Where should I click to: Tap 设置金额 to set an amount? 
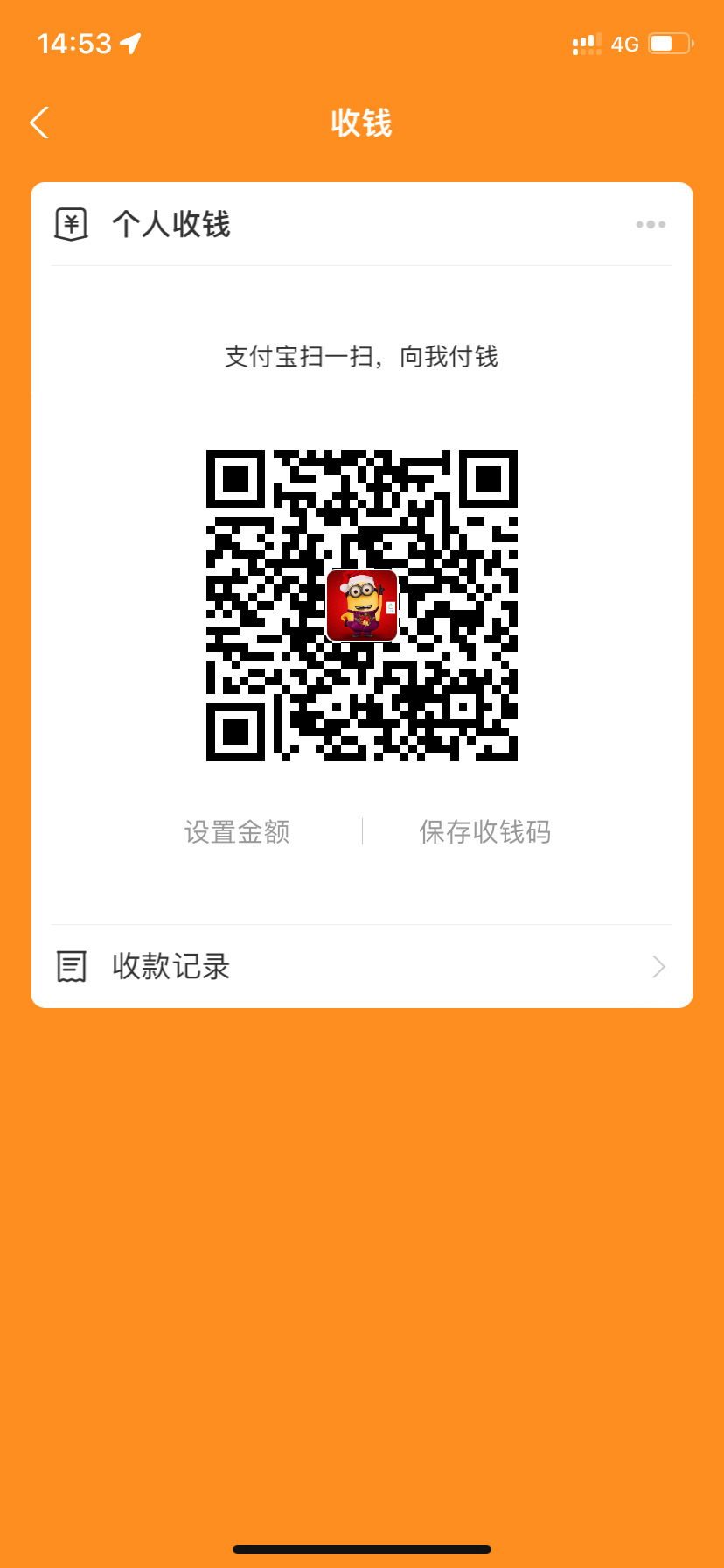[x=237, y=831]
